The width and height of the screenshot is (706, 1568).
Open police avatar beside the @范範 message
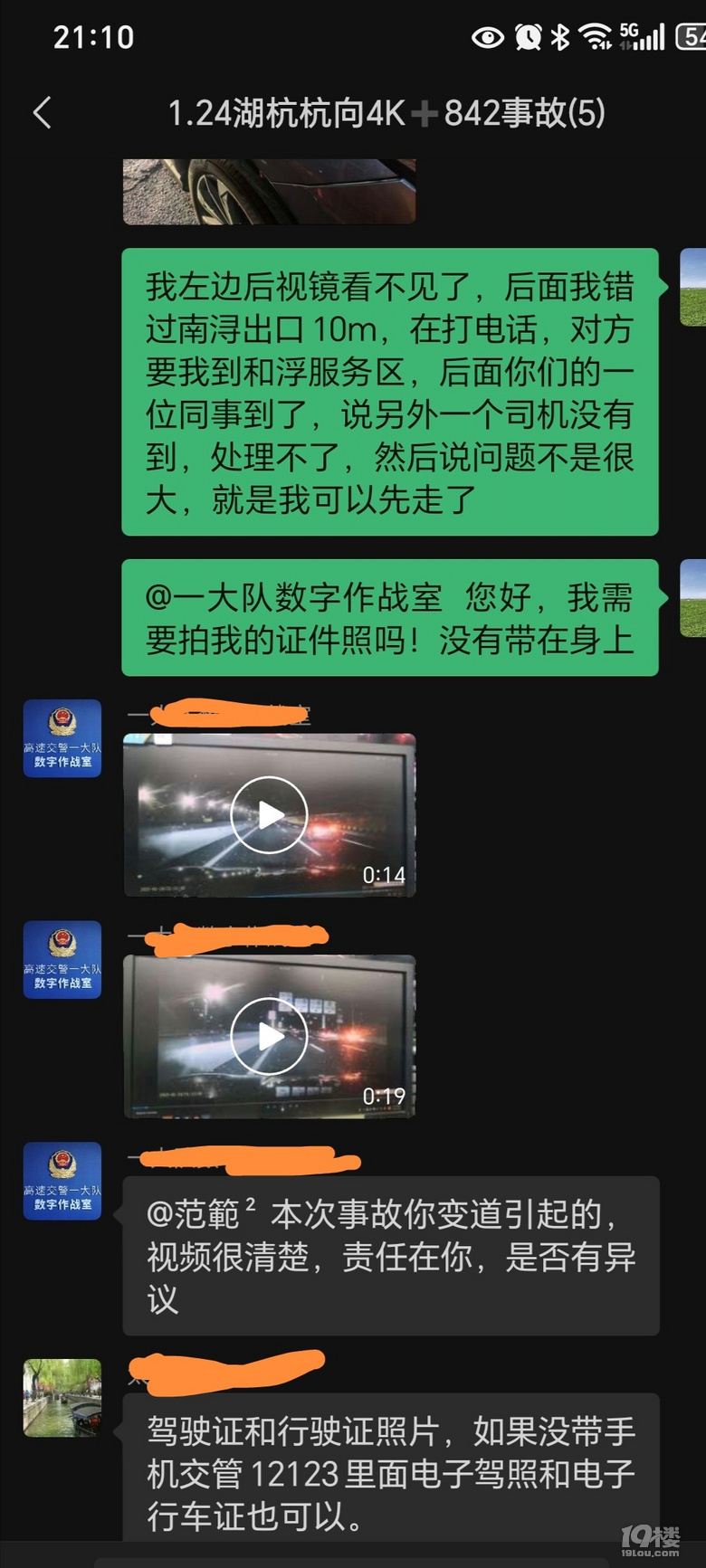[x=62, y=1181]
